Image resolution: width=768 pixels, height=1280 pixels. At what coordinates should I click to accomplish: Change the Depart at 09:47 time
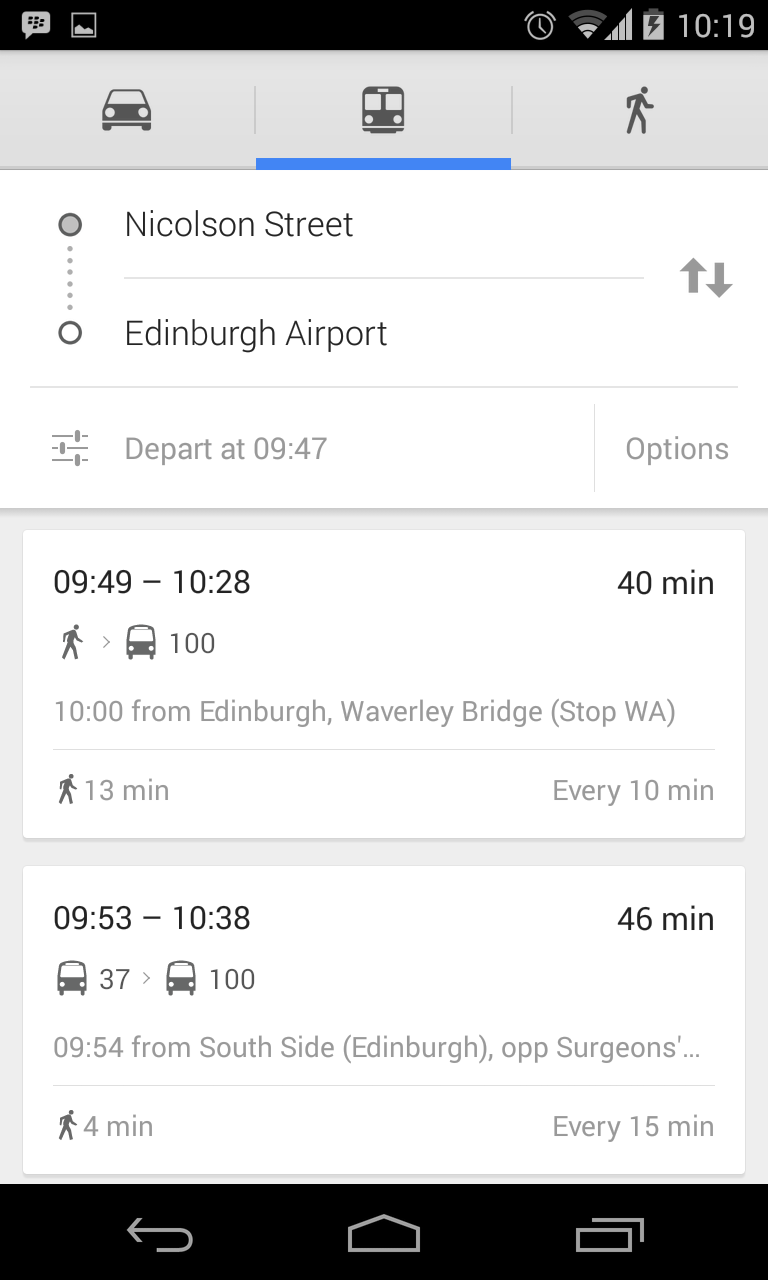226,449
